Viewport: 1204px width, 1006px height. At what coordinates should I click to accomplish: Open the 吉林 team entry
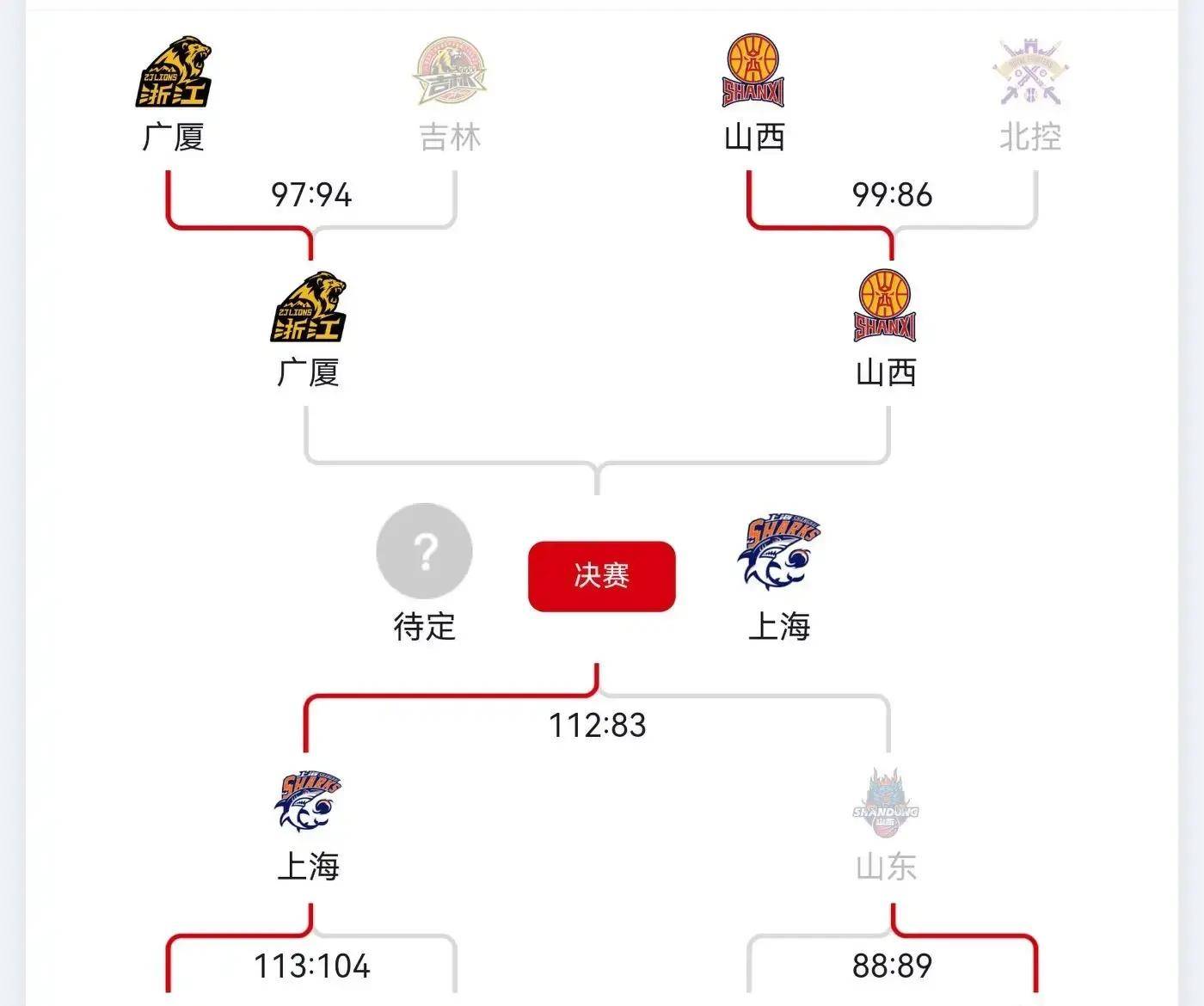450,95
